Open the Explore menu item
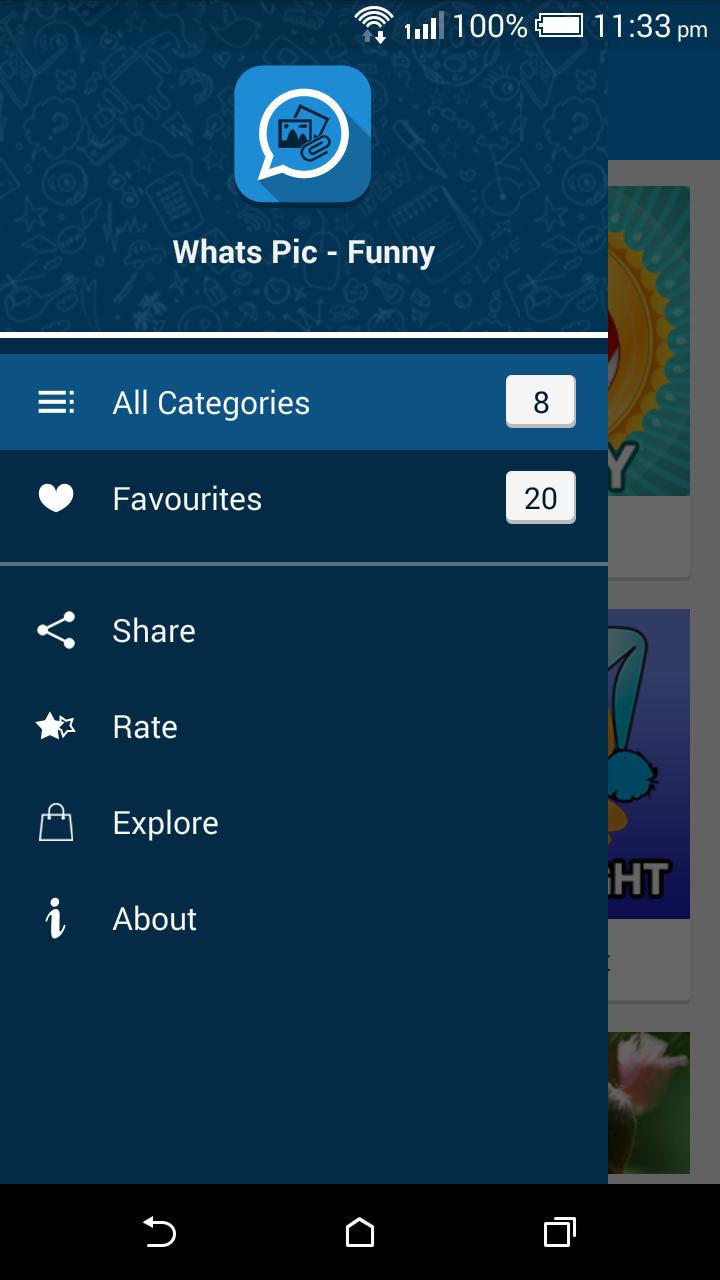Screen dimensions: 720x1280 pyautogui.click(x=165, y=823)
